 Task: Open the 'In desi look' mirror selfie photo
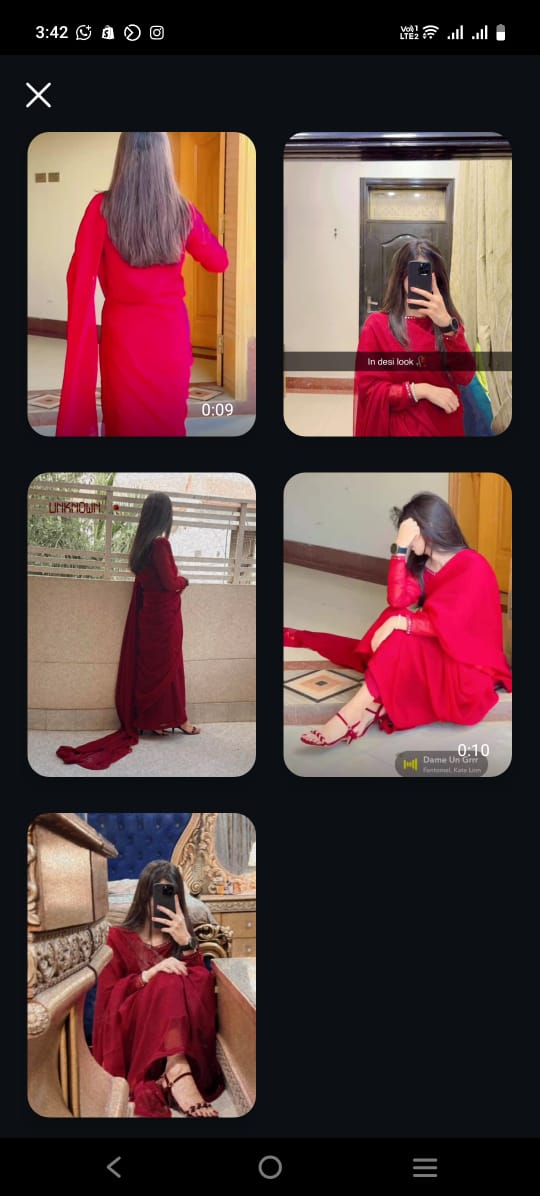397,285
